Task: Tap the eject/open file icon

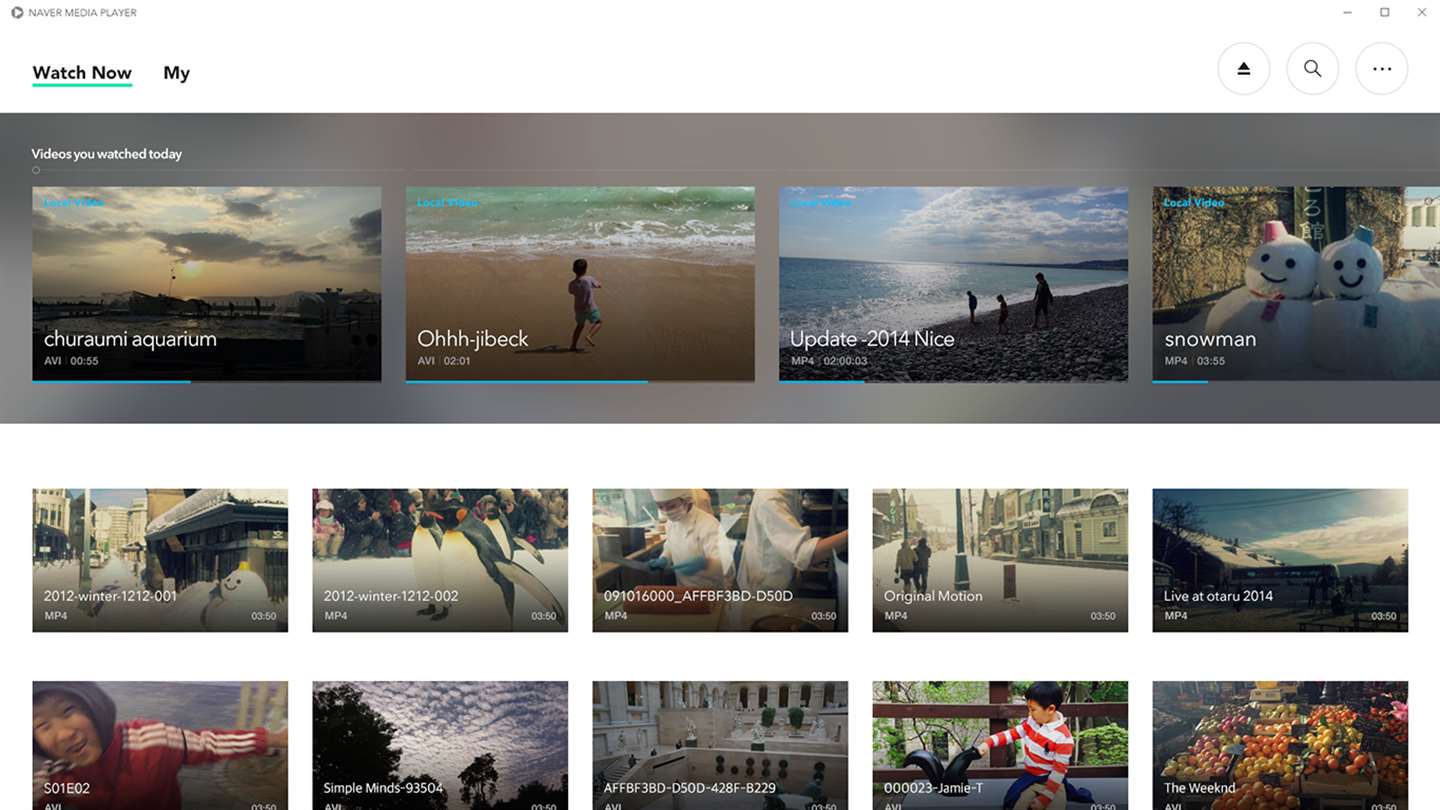Action: [x=1243, y=69]
